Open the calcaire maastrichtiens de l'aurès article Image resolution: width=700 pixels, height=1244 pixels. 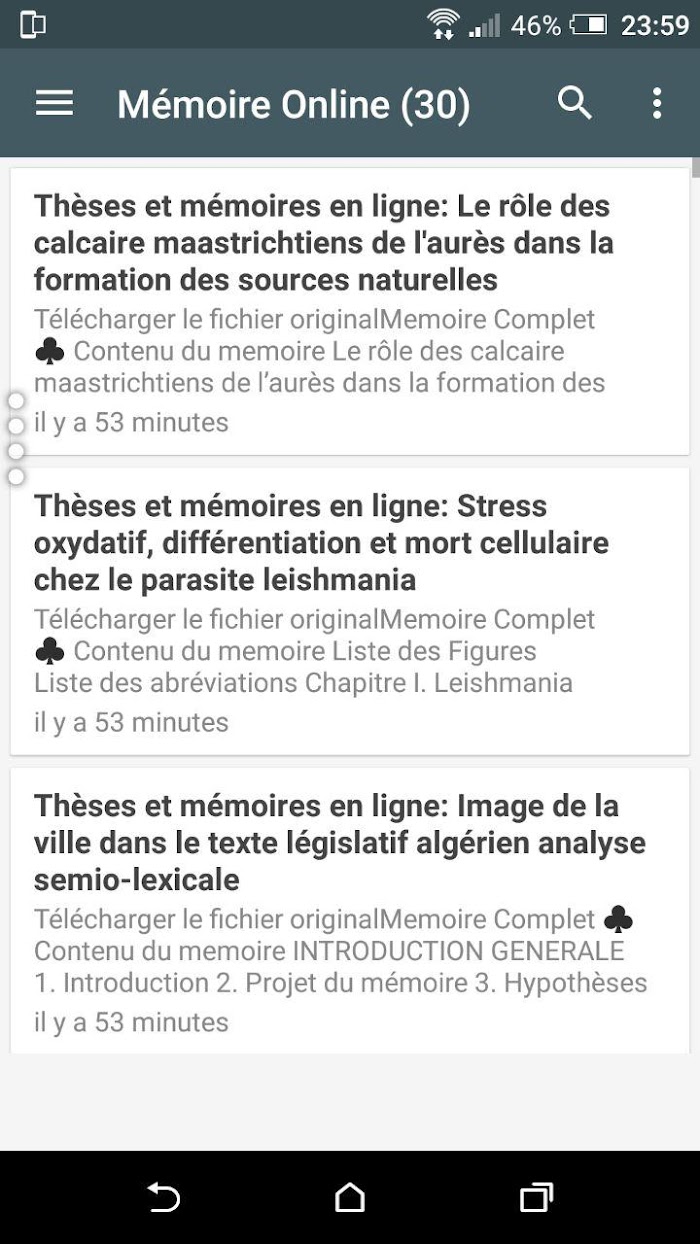coord(350,311)
